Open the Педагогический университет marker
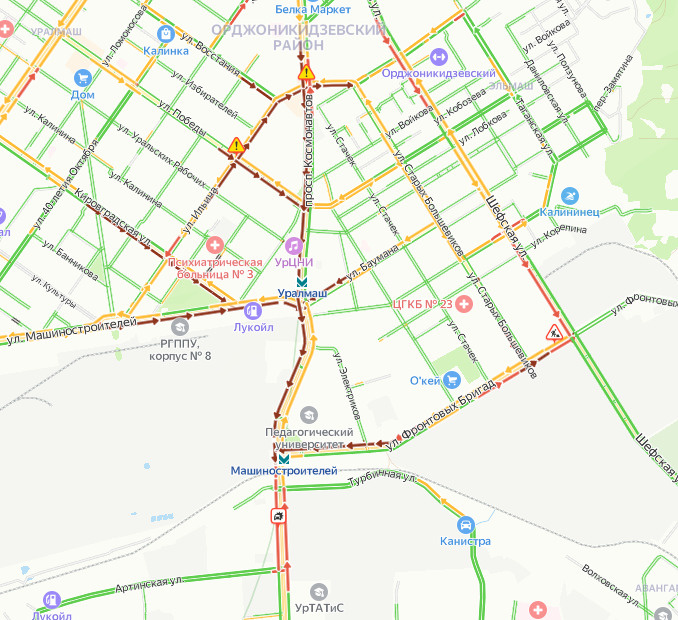 [309, 415]
